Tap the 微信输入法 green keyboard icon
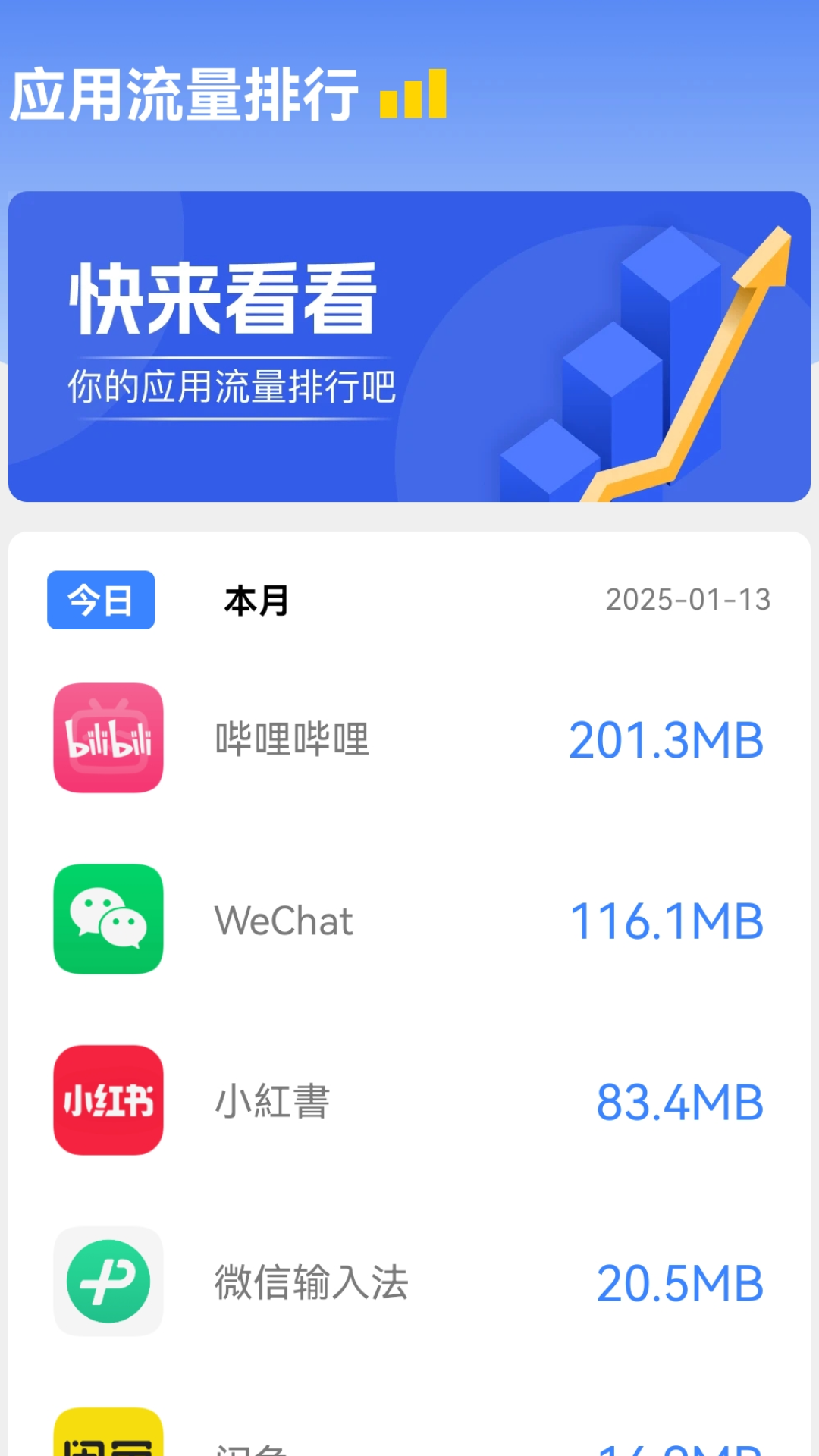Viewport: 819px width, 1456px height. [x=107, y=1282]
